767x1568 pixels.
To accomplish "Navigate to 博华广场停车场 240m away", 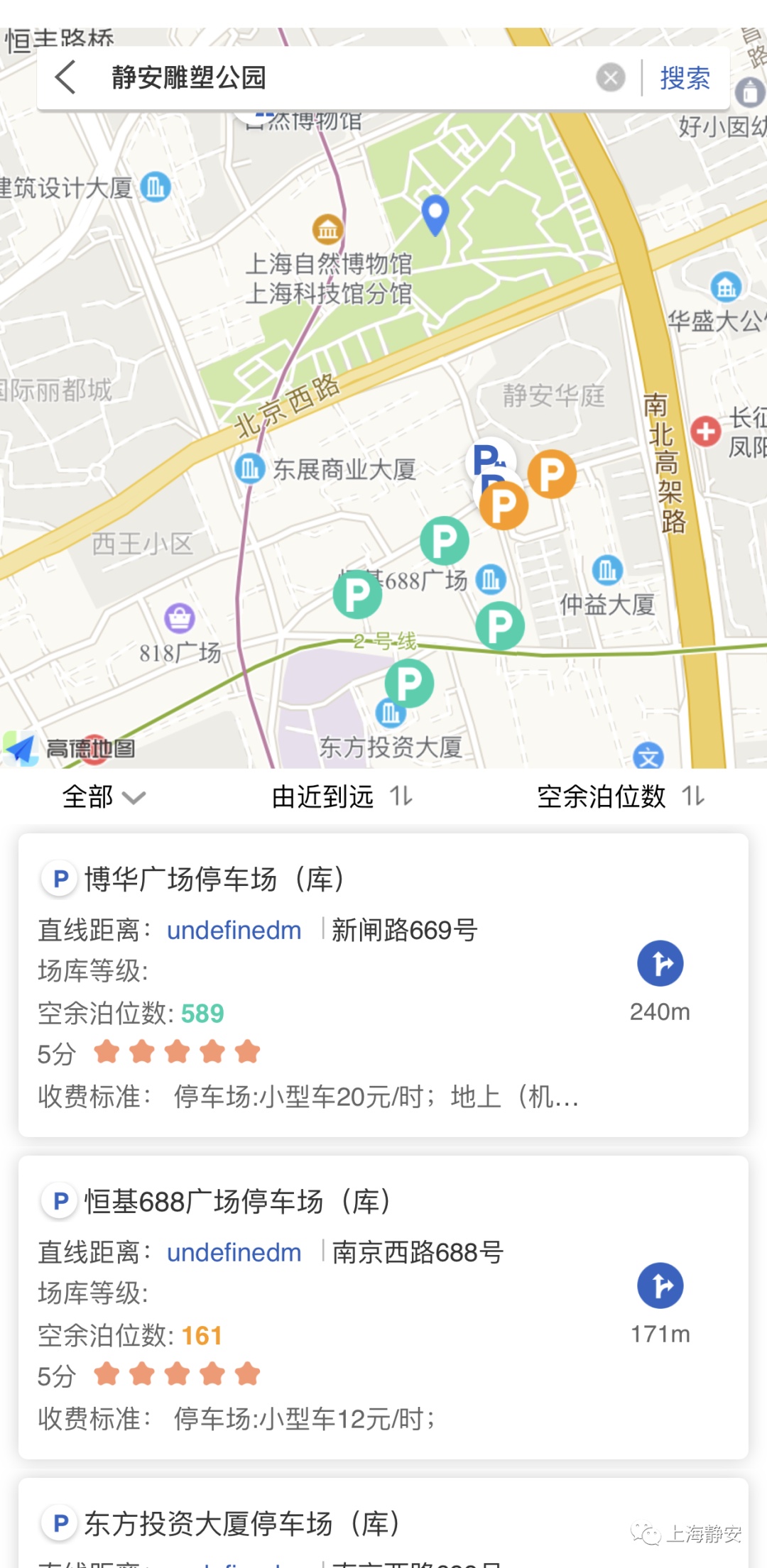I will (660, 964).
